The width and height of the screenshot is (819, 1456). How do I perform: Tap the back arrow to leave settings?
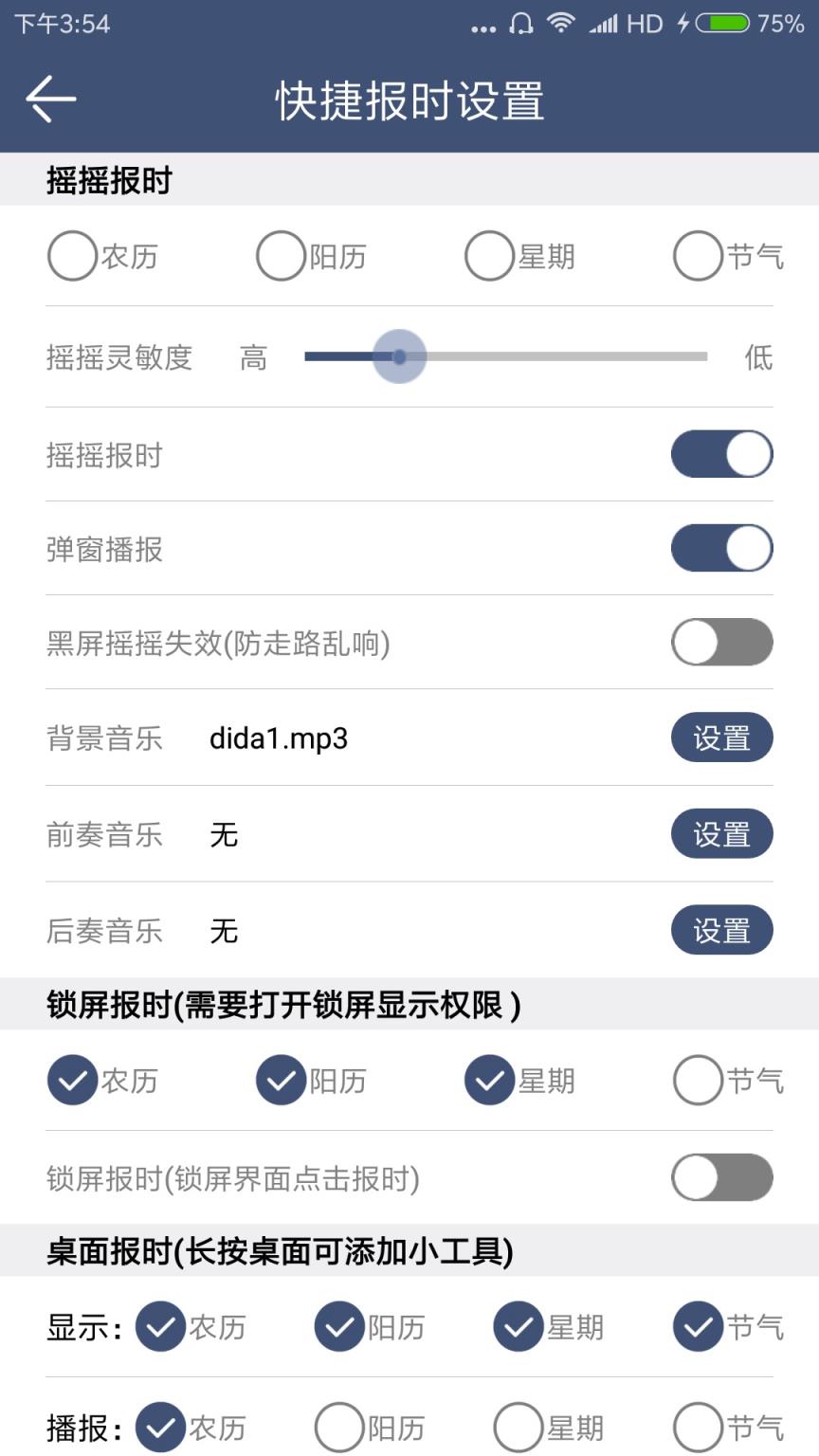[50, 98]
